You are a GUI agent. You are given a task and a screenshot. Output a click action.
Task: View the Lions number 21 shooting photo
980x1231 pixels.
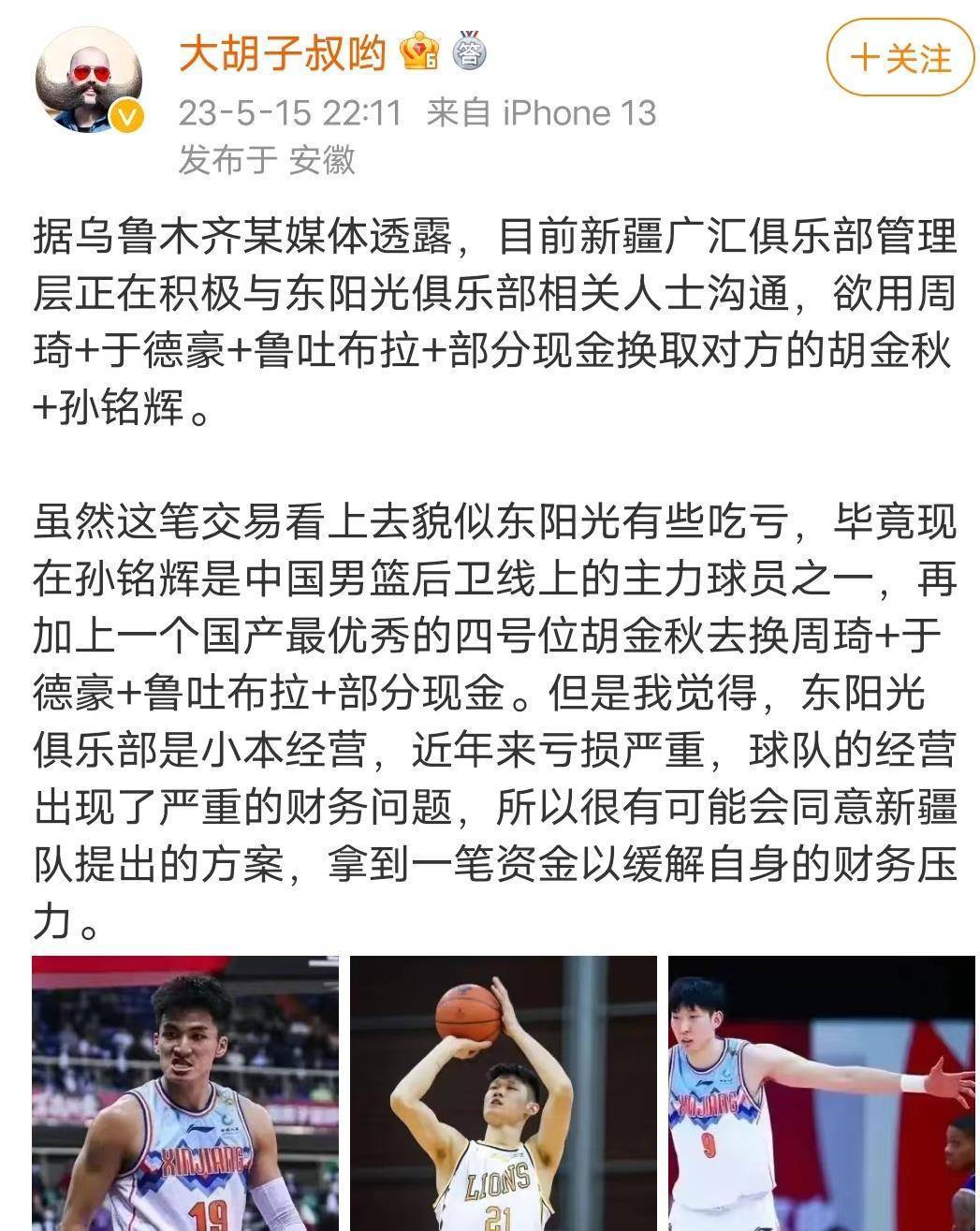click(x=504, y=1093)
